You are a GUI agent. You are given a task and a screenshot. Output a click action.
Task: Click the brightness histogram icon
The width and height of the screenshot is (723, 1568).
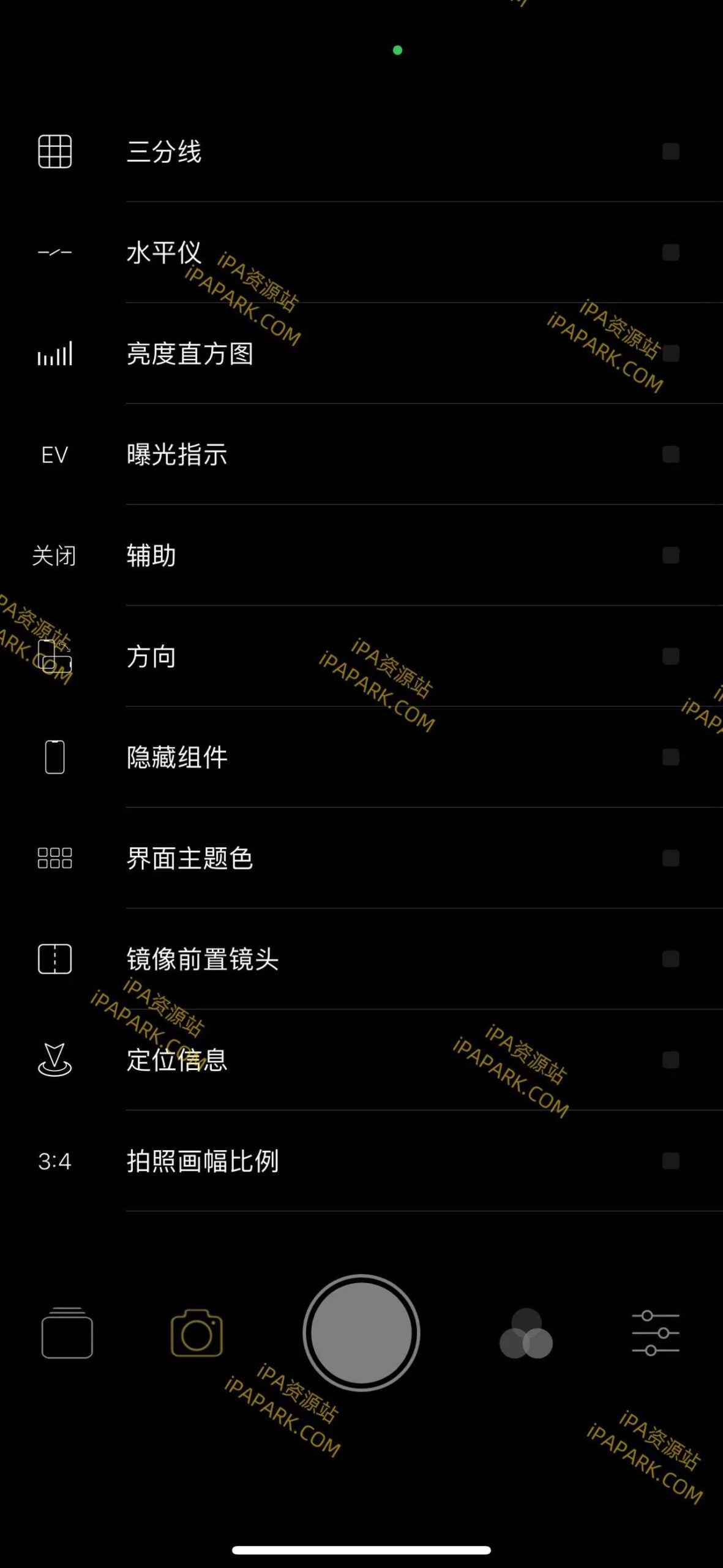(54, 354)
